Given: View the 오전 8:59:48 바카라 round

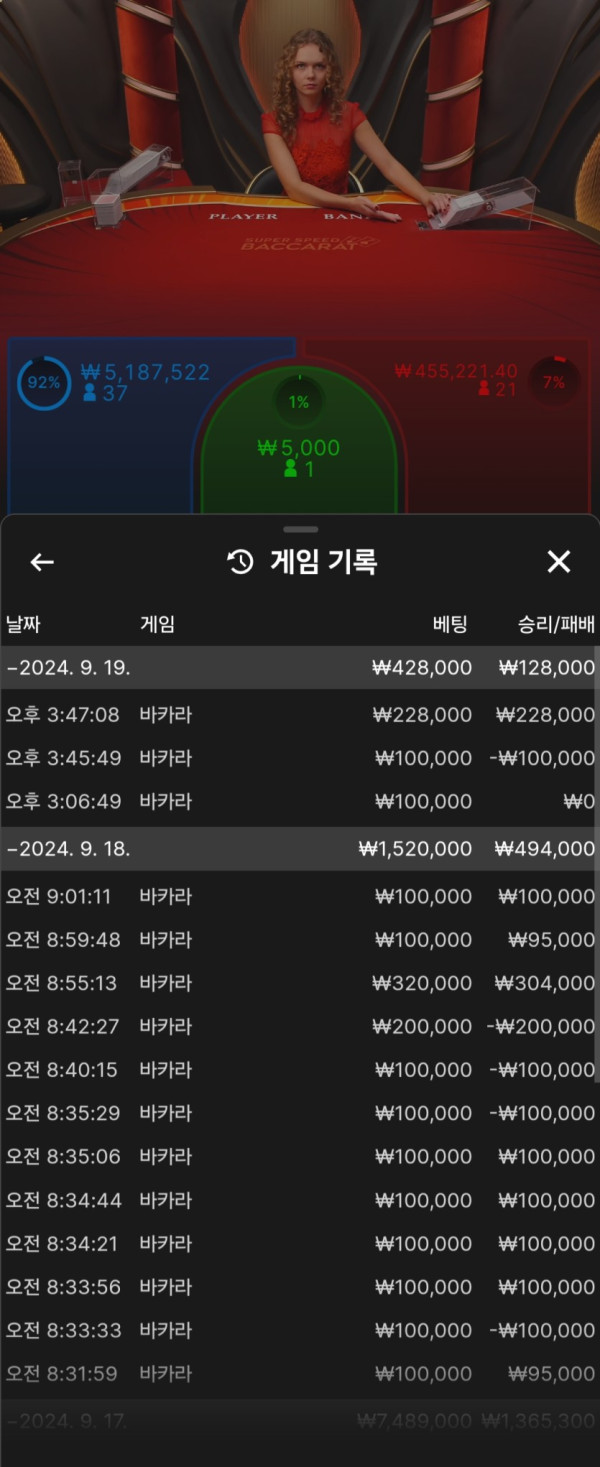Looking at the screenshot, I should coord(300,940).
